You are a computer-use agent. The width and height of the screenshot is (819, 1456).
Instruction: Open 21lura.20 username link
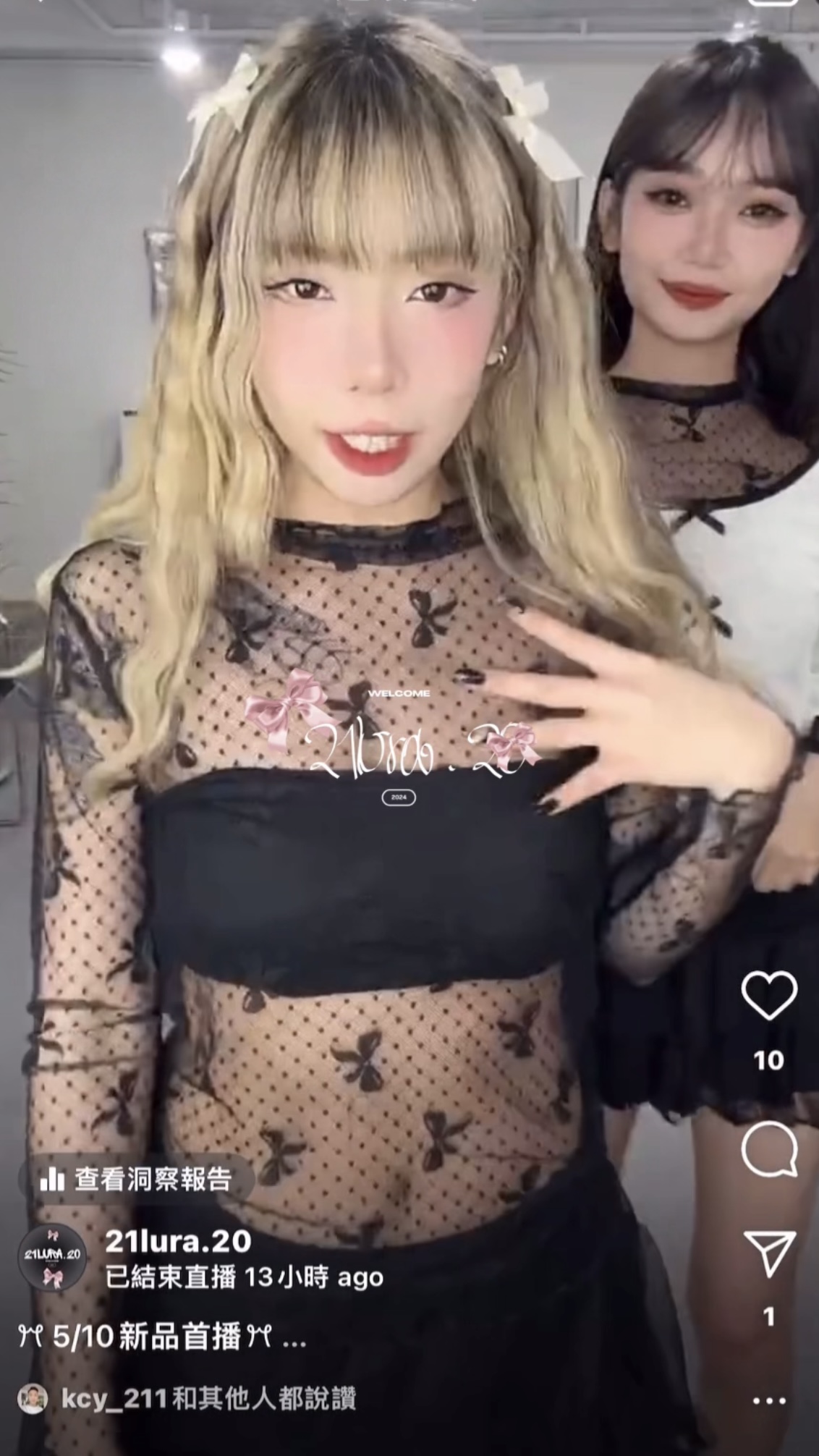(x=178, y=1241)
